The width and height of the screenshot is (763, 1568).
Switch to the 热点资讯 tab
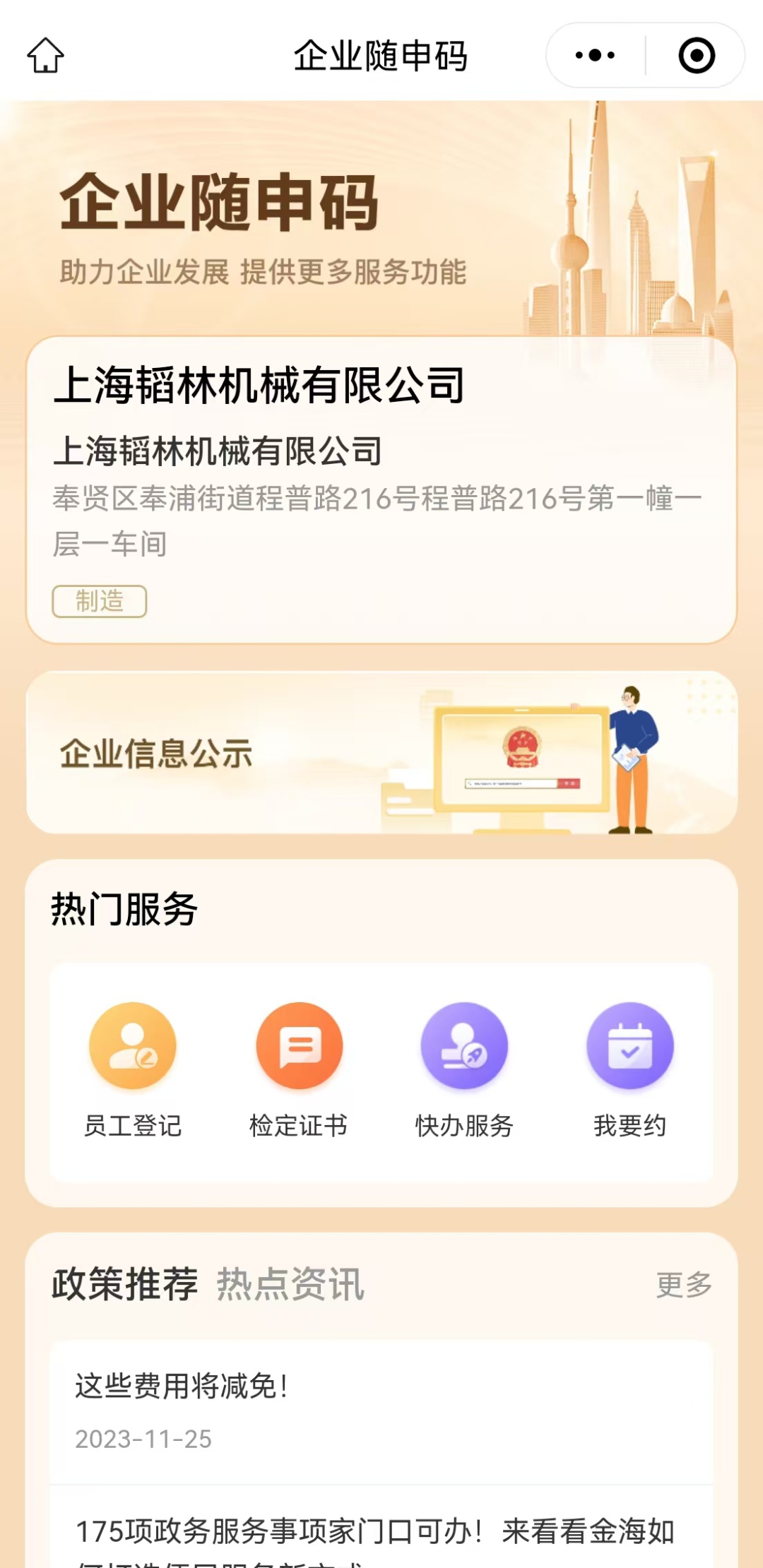[x=290, y=1284]
